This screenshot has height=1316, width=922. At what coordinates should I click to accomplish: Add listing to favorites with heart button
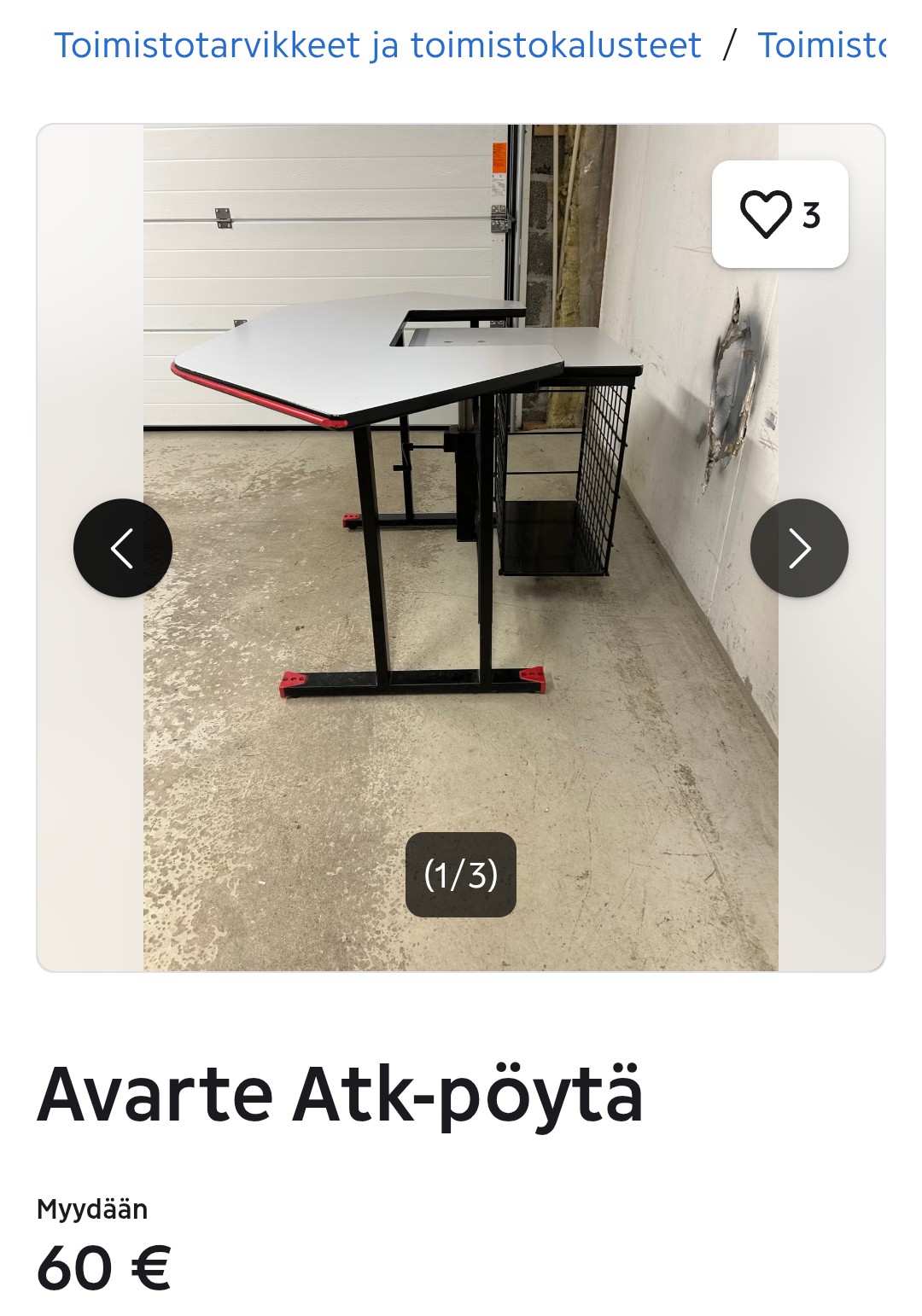[780, 214]
